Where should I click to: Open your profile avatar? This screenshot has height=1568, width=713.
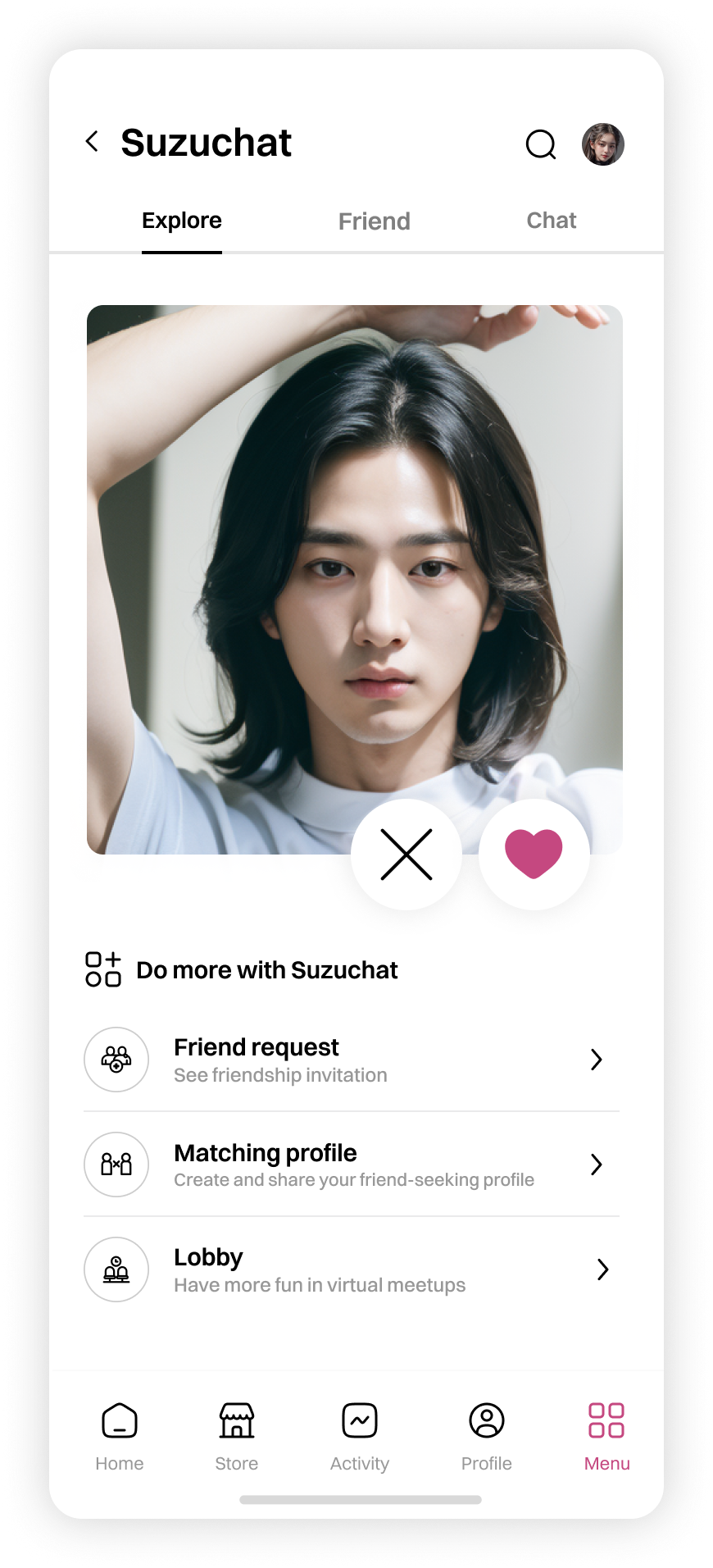click(x=603, y=144)
